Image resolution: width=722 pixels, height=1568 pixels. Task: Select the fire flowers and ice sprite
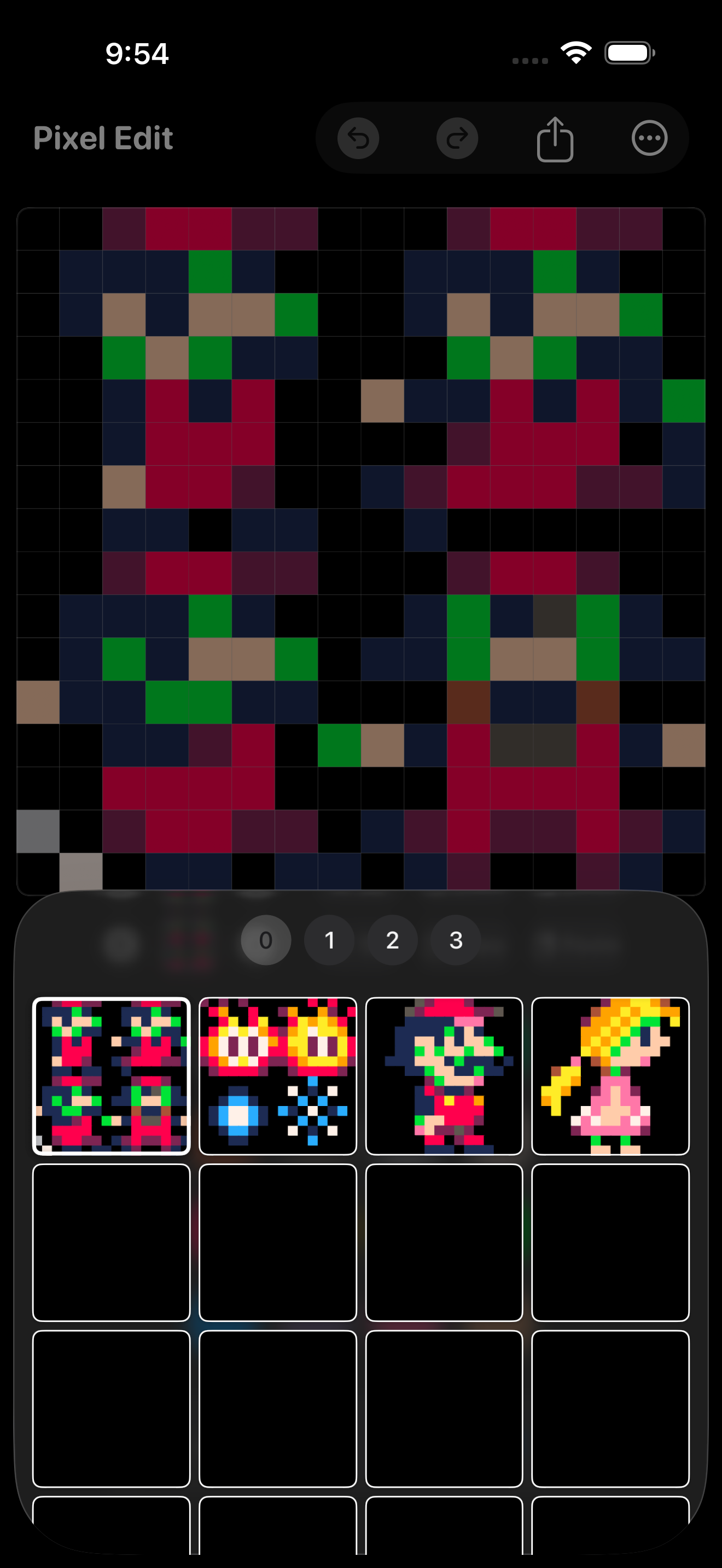278,1075
